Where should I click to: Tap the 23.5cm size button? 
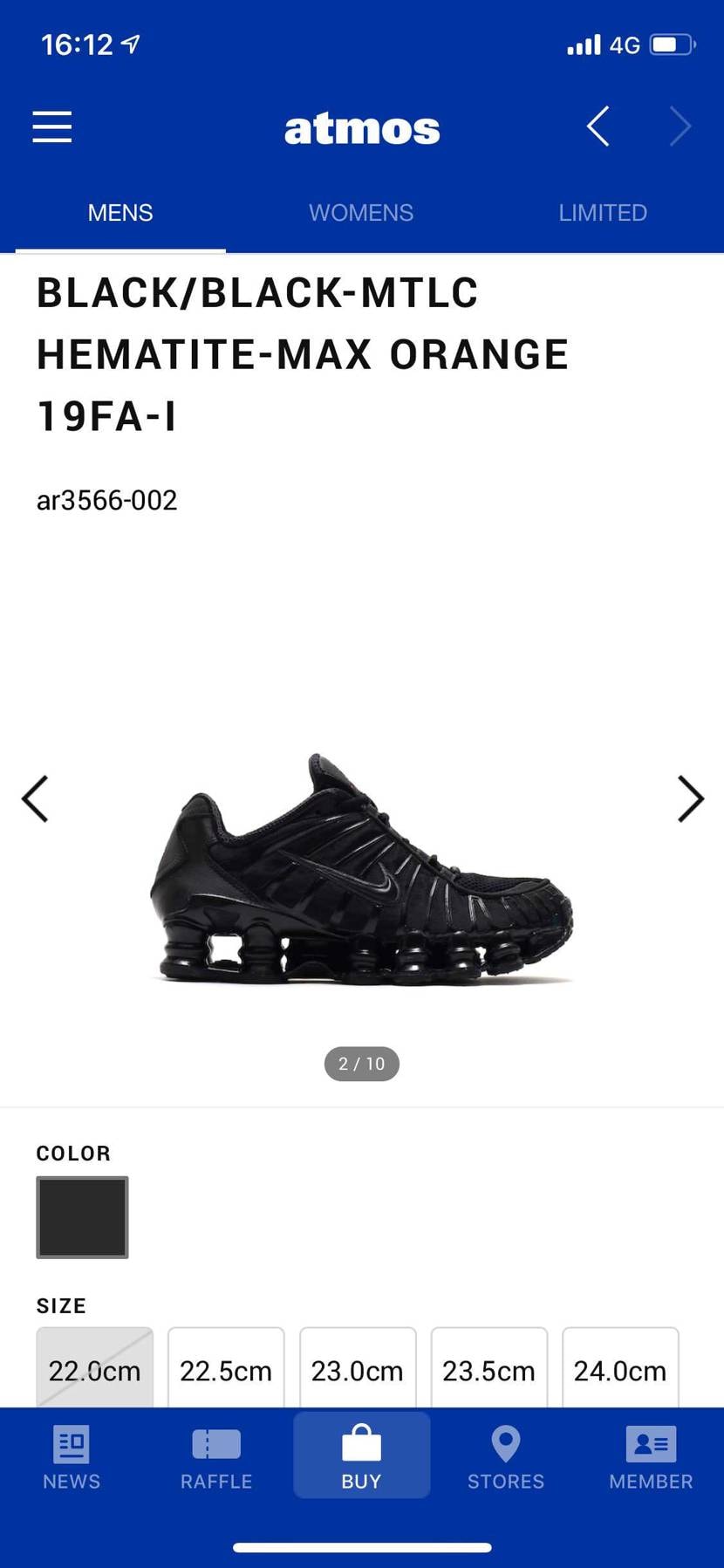coord(488,1370)
